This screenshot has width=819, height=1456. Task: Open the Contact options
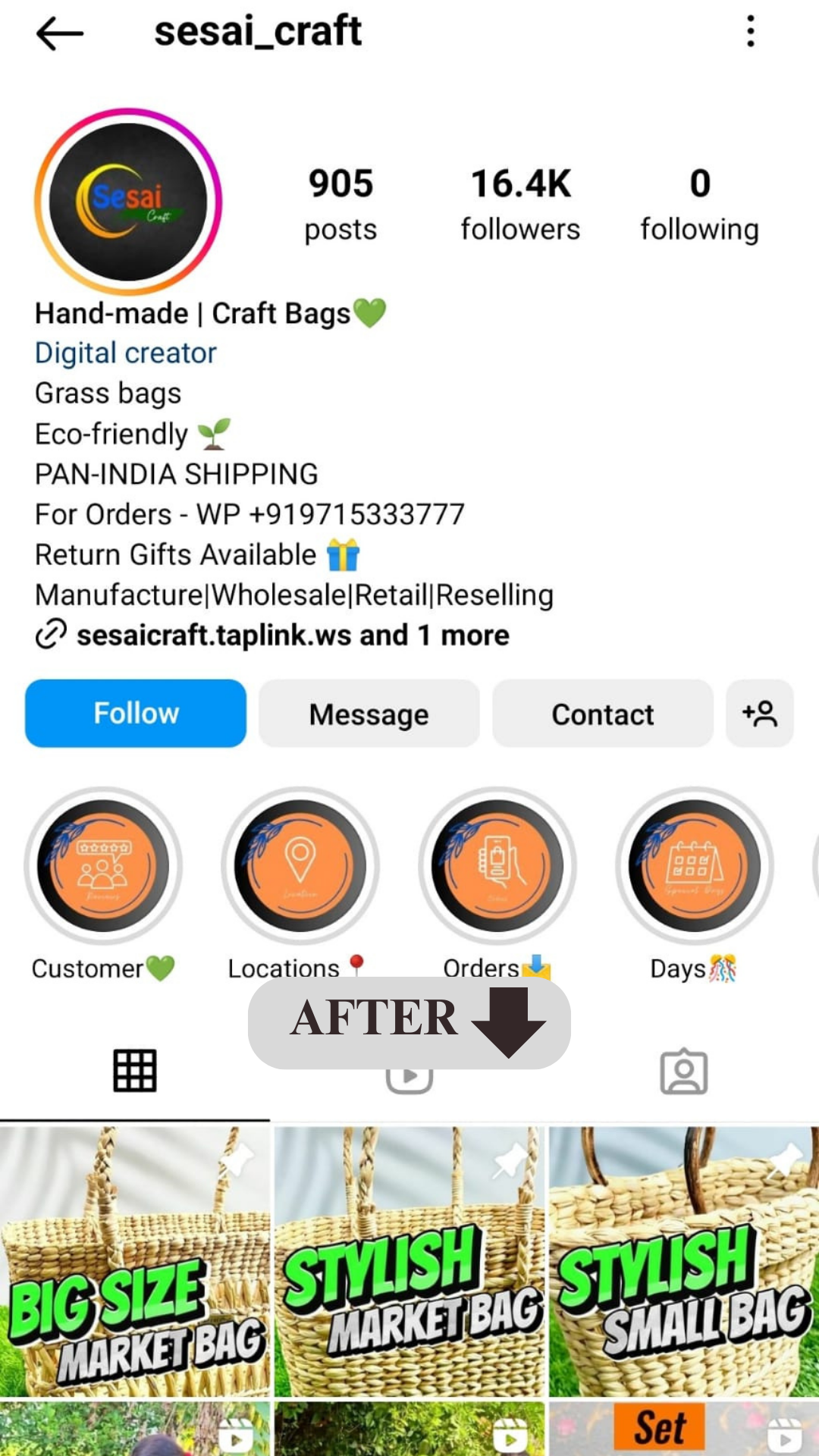point(602,714)
